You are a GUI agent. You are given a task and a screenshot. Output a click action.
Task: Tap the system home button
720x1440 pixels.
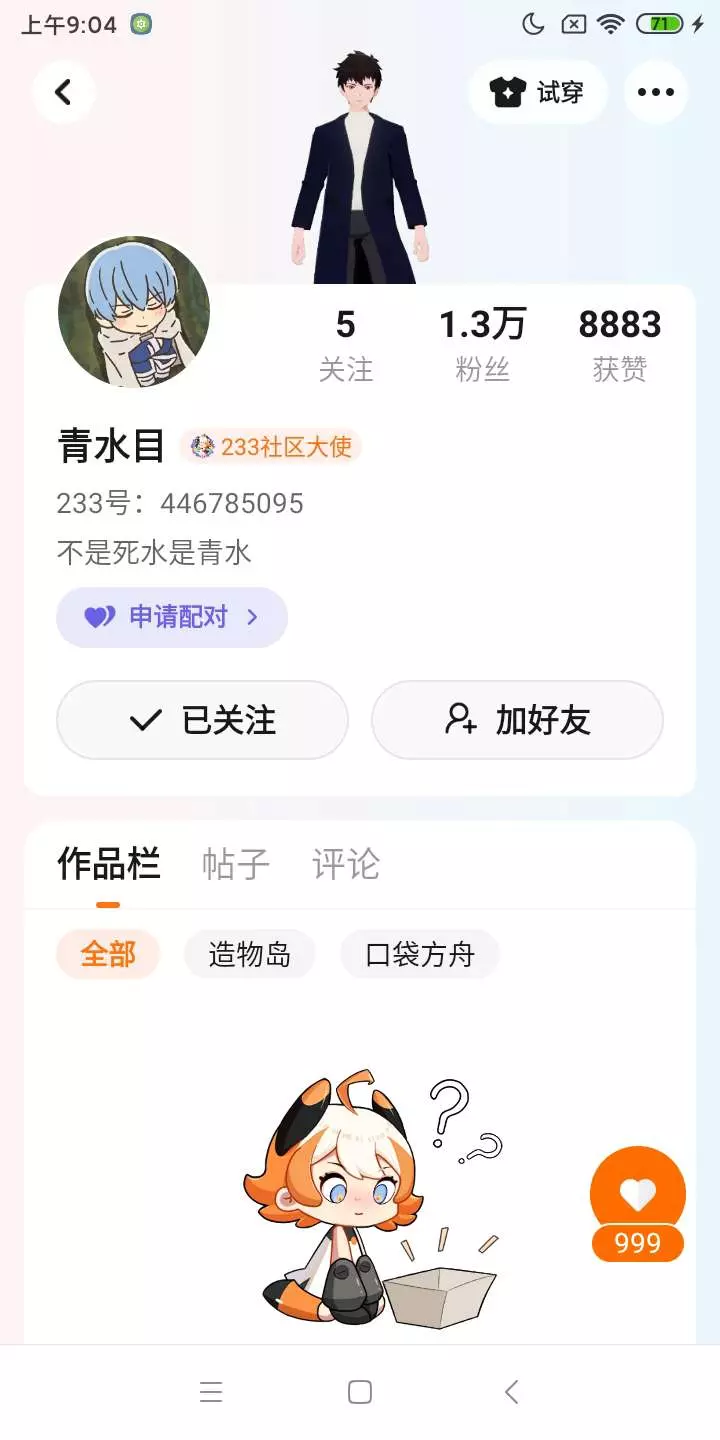tap(360, 1392)
